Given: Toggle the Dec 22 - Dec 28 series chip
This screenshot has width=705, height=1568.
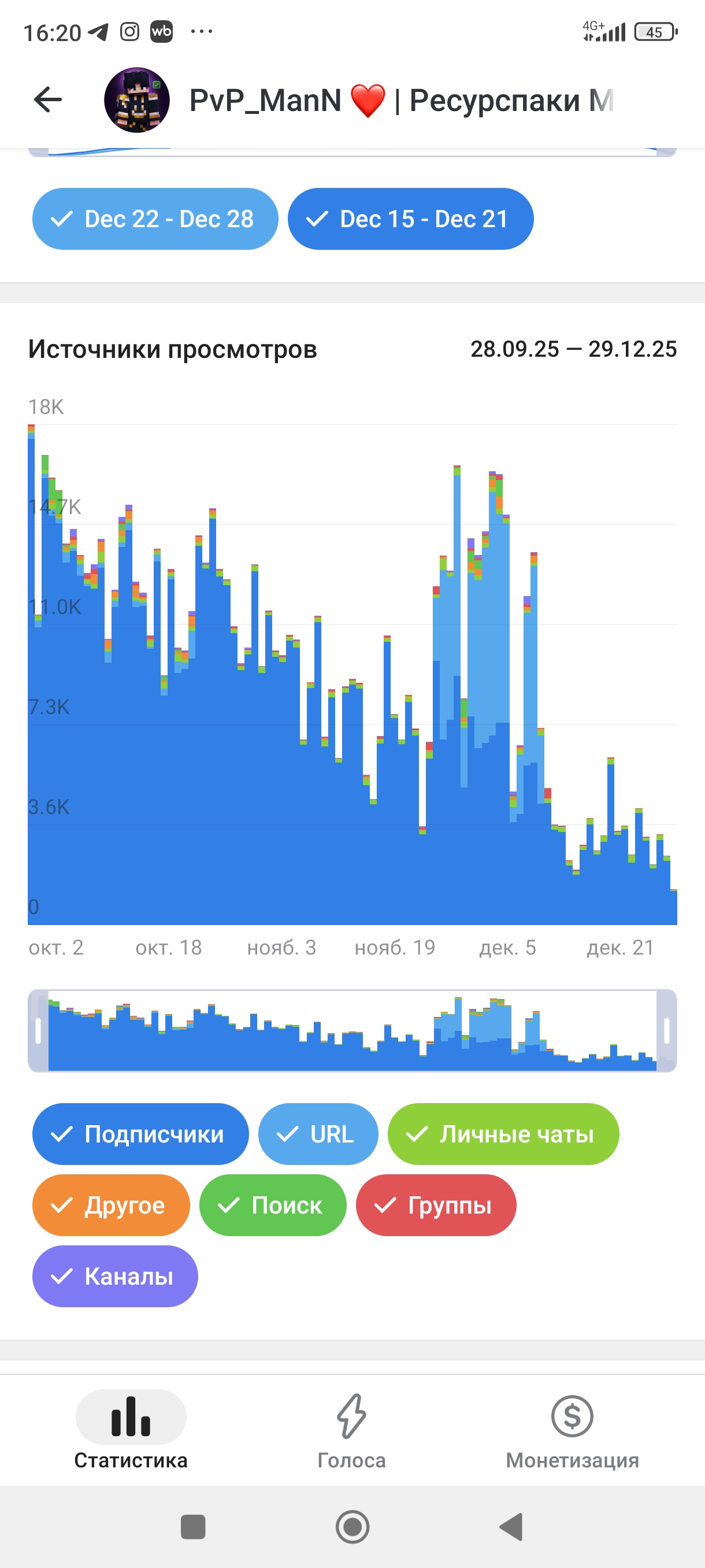Looking at the screenshot, I should click(x=155, y=219).
